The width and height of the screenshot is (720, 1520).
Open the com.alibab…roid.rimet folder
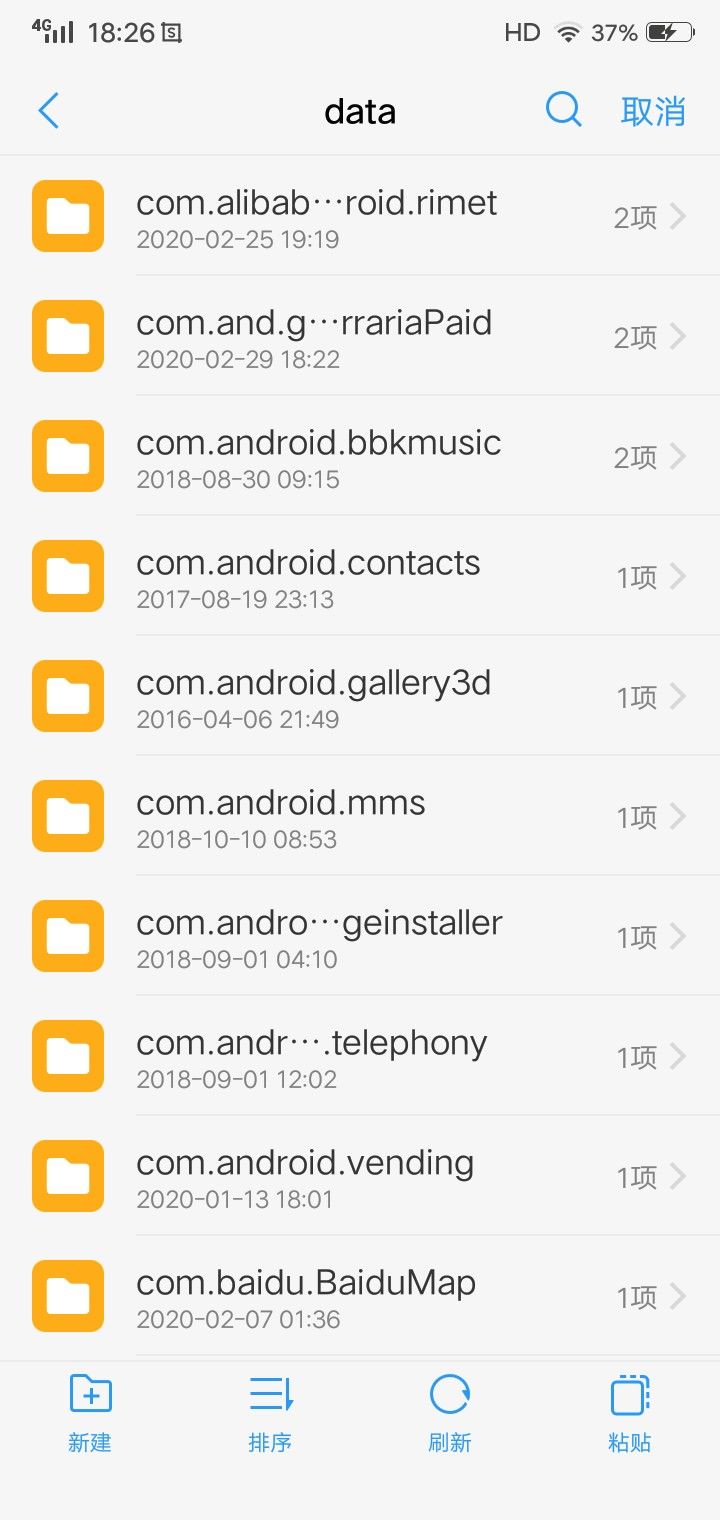[x=360, y=216]
